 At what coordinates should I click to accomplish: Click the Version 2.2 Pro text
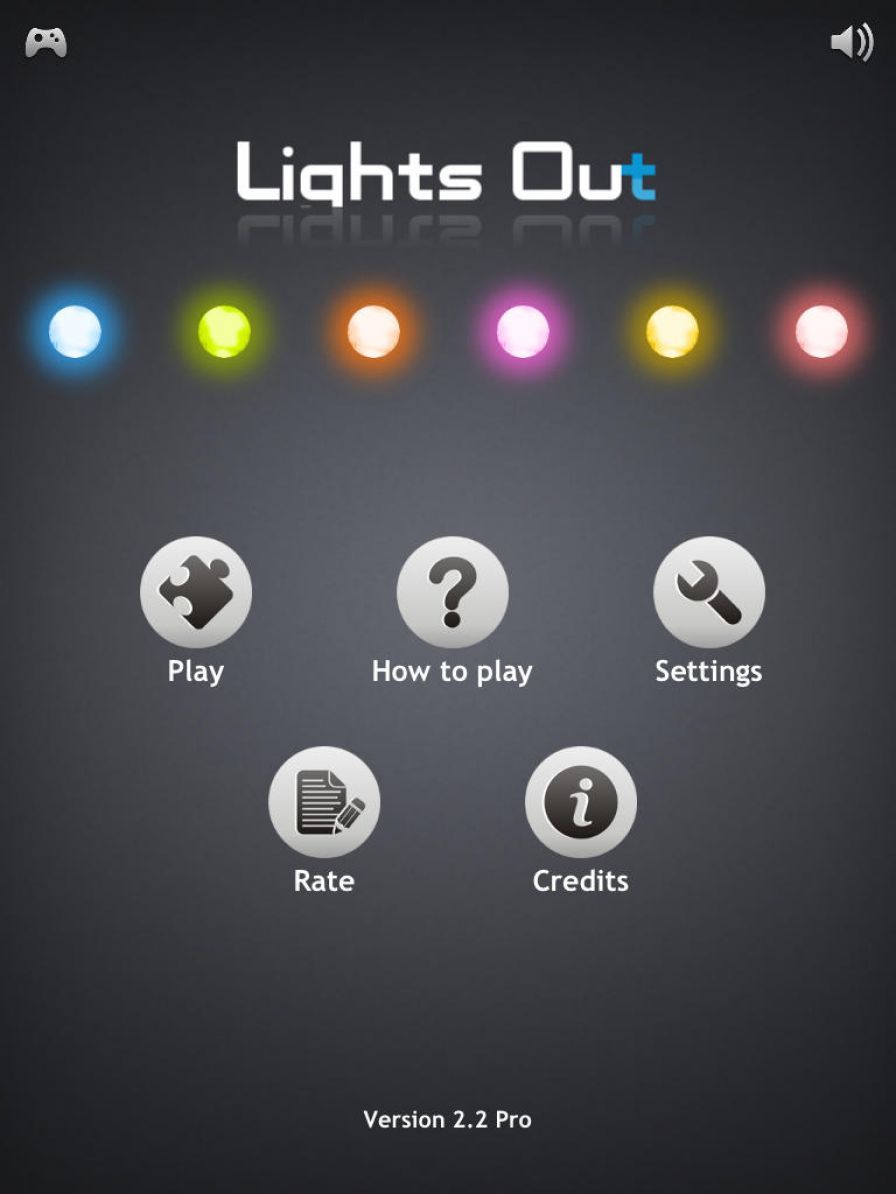[x=447, y=1120]
